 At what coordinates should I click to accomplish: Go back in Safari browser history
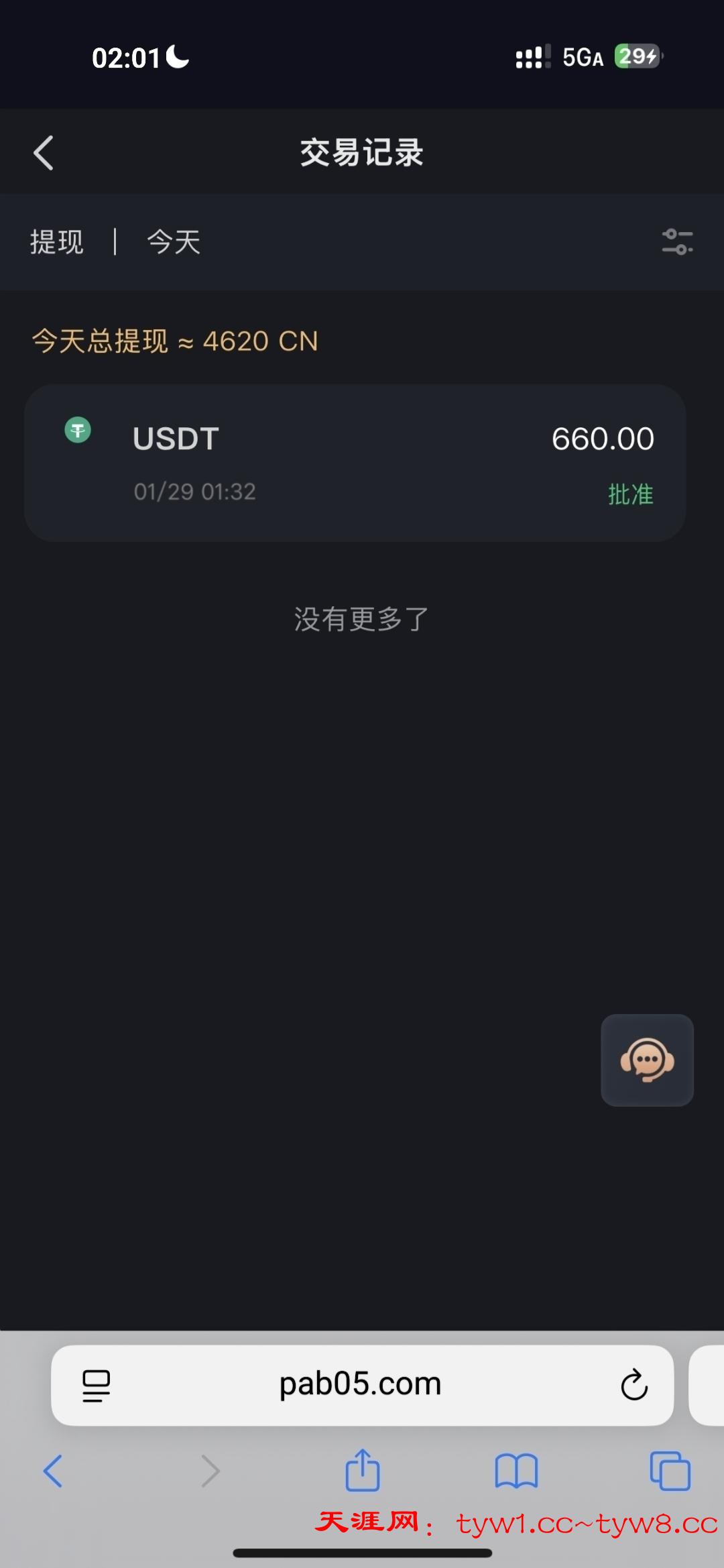tap(53, 1471)
